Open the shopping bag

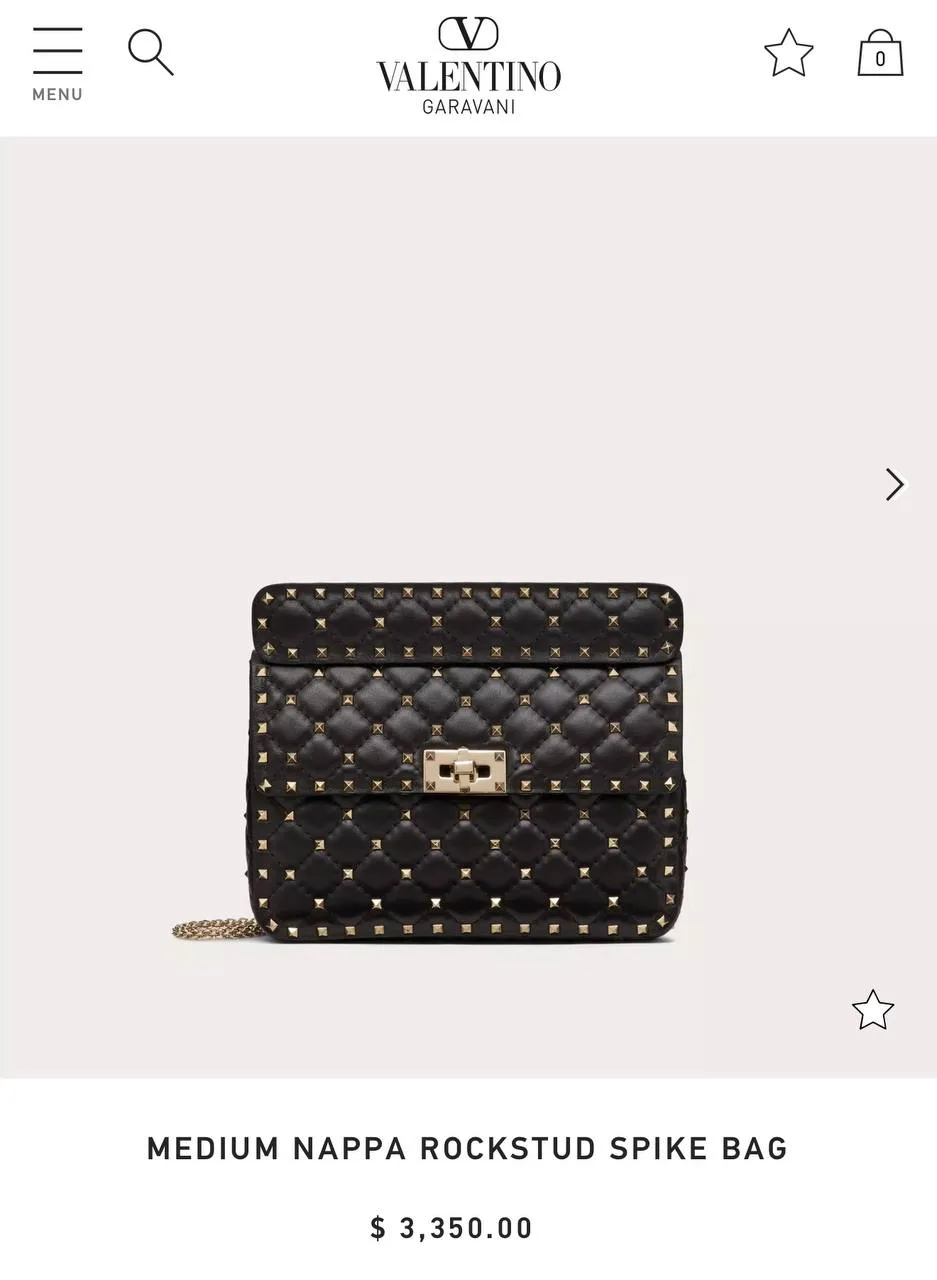click(880, 53)
